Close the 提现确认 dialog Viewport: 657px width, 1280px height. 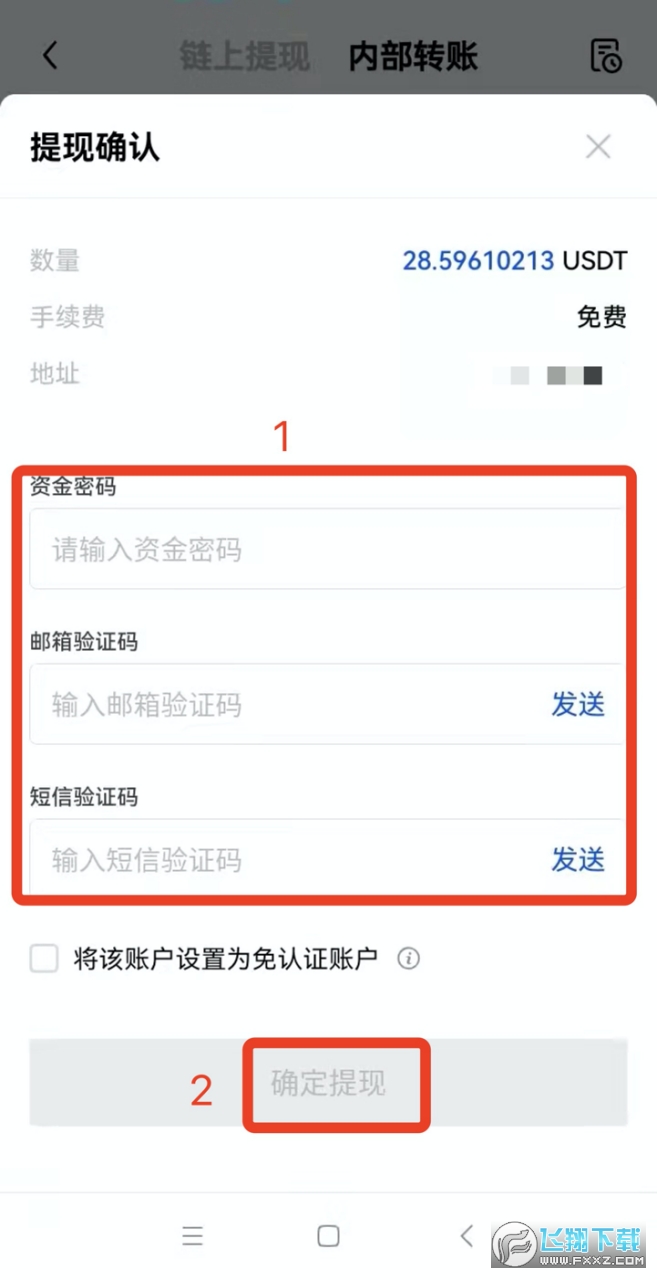(x=598, y=147)
